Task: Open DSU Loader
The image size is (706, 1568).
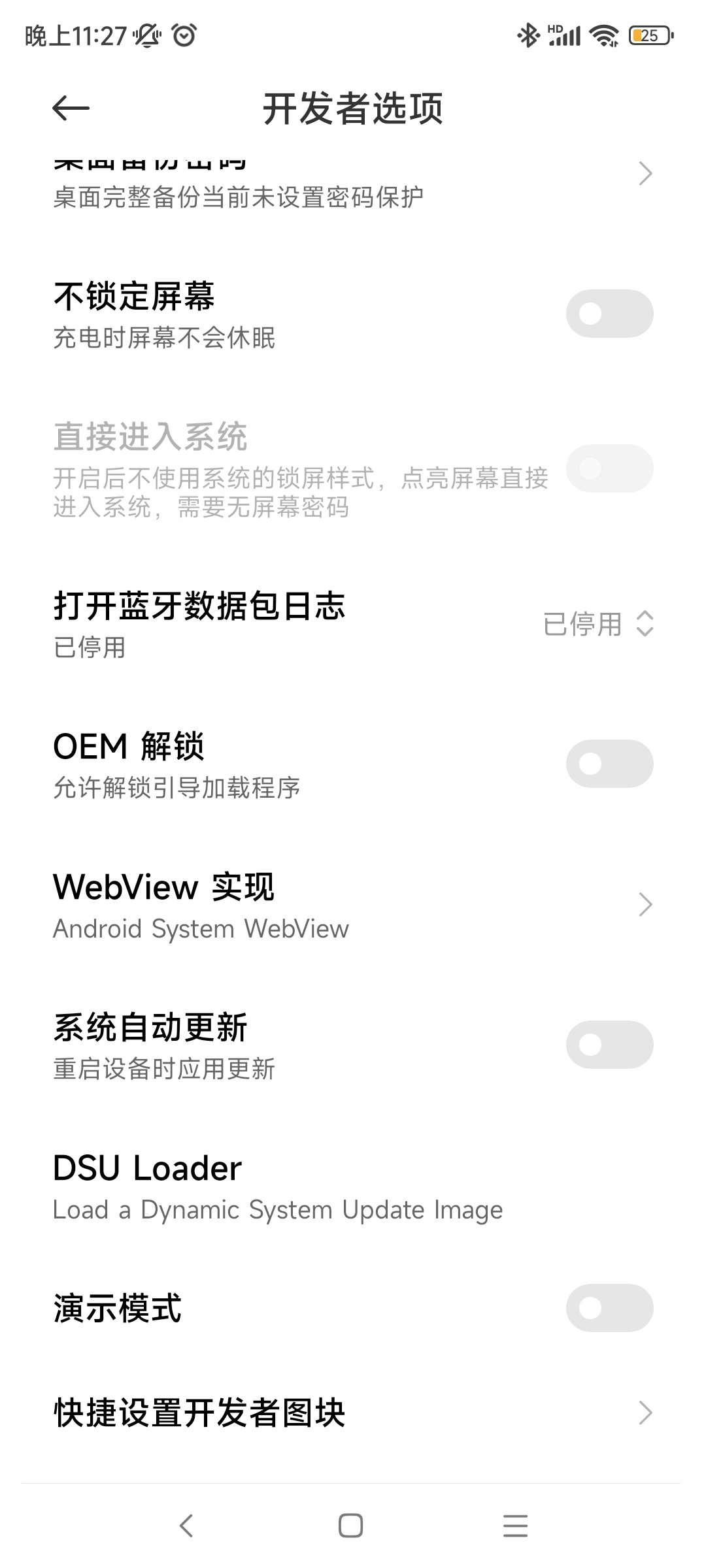Action: click(x=353, y=1186)
